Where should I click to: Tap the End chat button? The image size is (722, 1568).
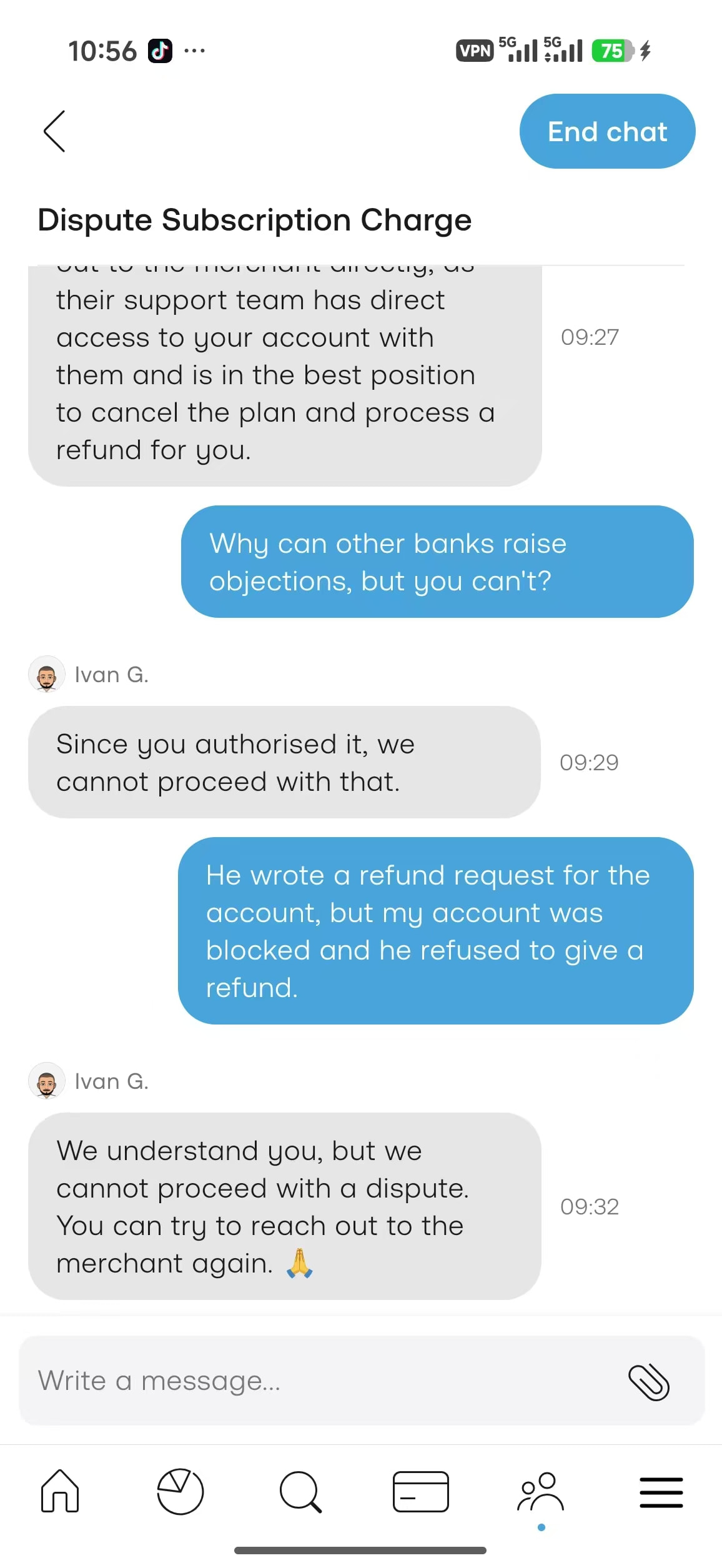(607, 131)
